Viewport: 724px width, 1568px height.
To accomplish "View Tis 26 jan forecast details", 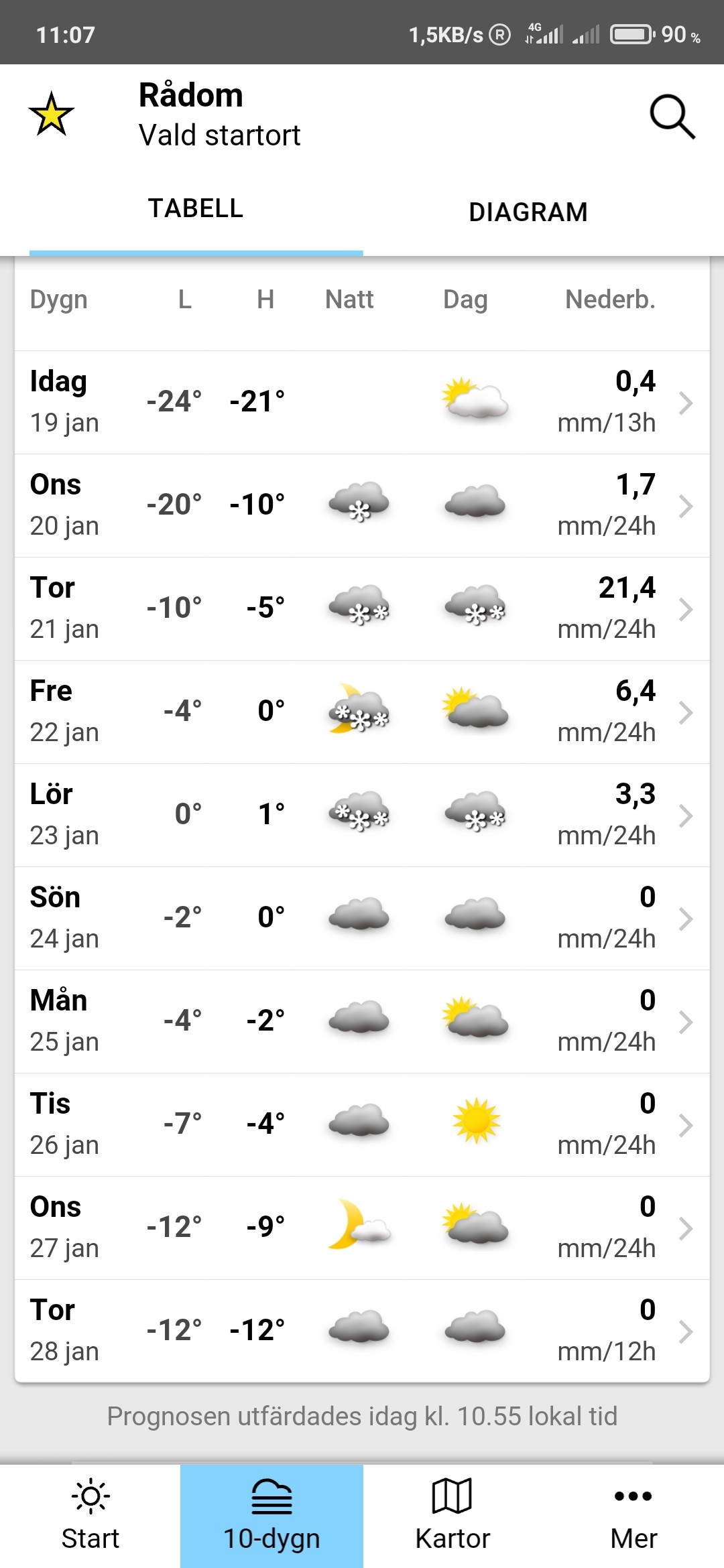I will pyautogui.click(x=362, y=1125).
